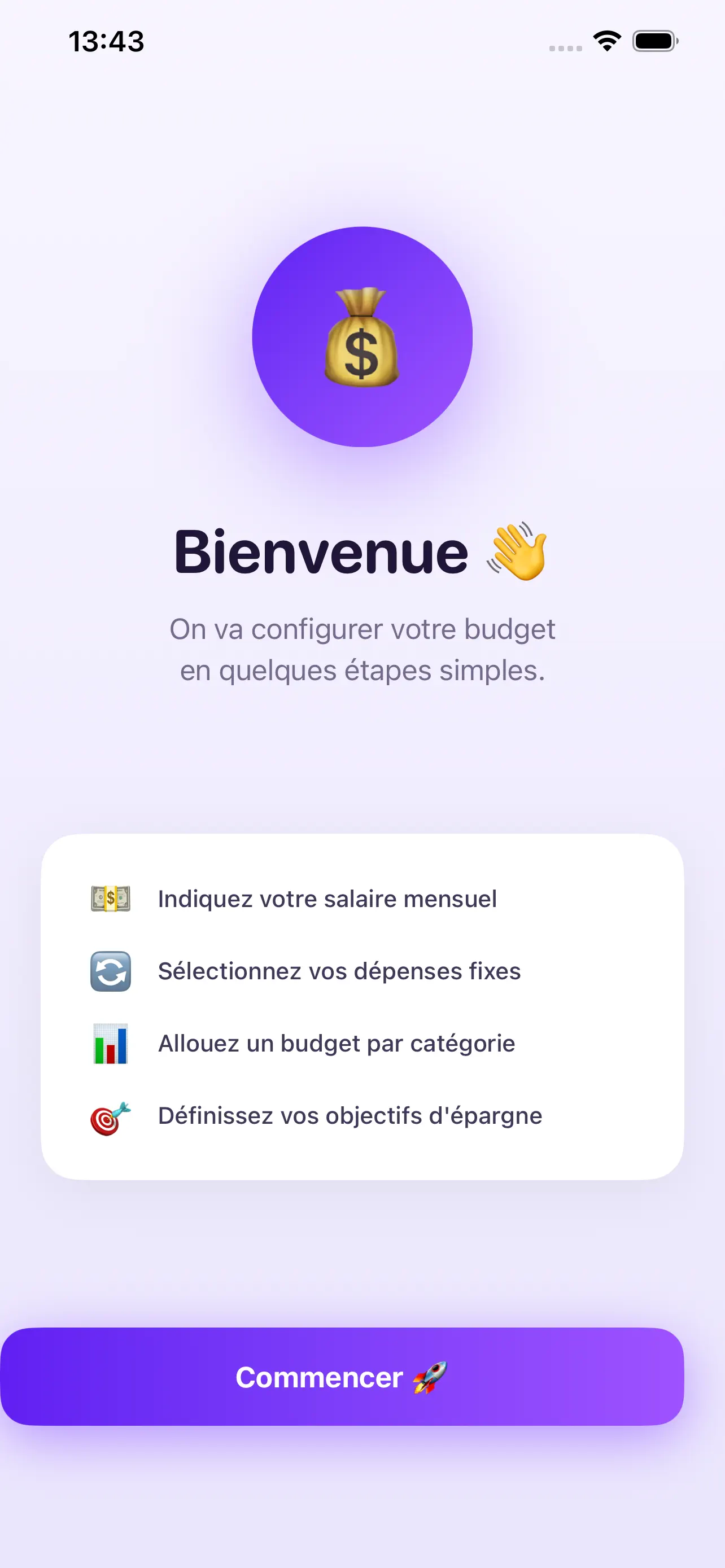Viewport: 725px width, 1568px height.
Task: Click 'Indiquez votre salaire mensuel'
Action: pyautogui.click(x=327, y=899)
